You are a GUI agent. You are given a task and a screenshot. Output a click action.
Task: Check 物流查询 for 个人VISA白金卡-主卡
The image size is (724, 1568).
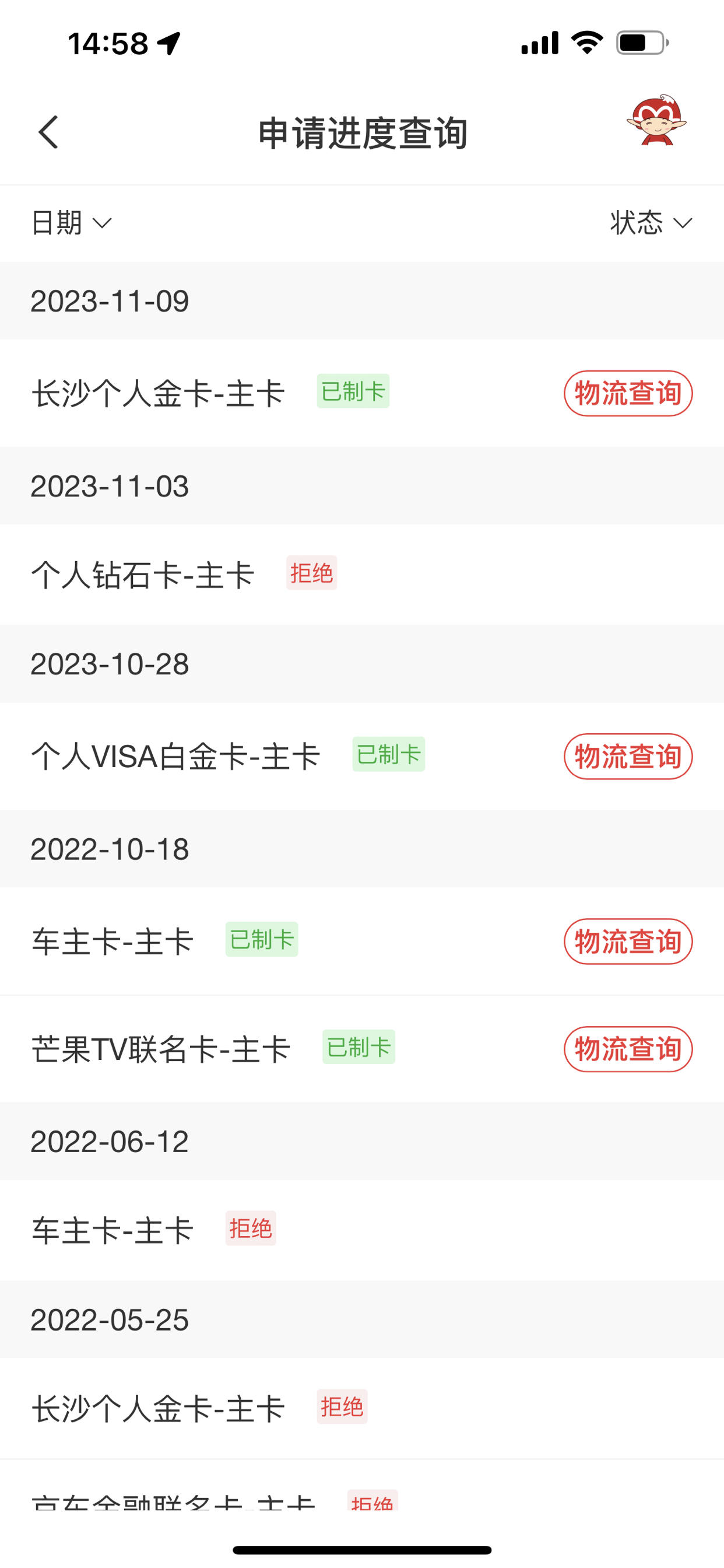(628, 756)
